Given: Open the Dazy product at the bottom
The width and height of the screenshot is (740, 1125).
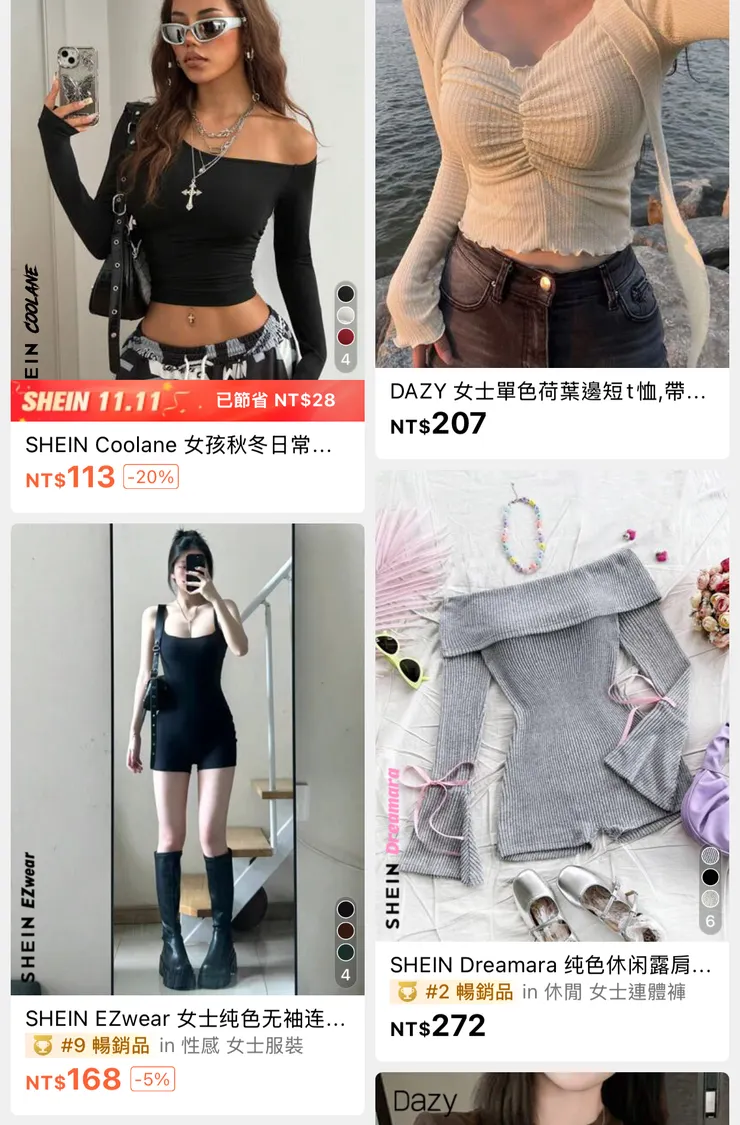Looking at the screenshot, I should coord(552,1099).
